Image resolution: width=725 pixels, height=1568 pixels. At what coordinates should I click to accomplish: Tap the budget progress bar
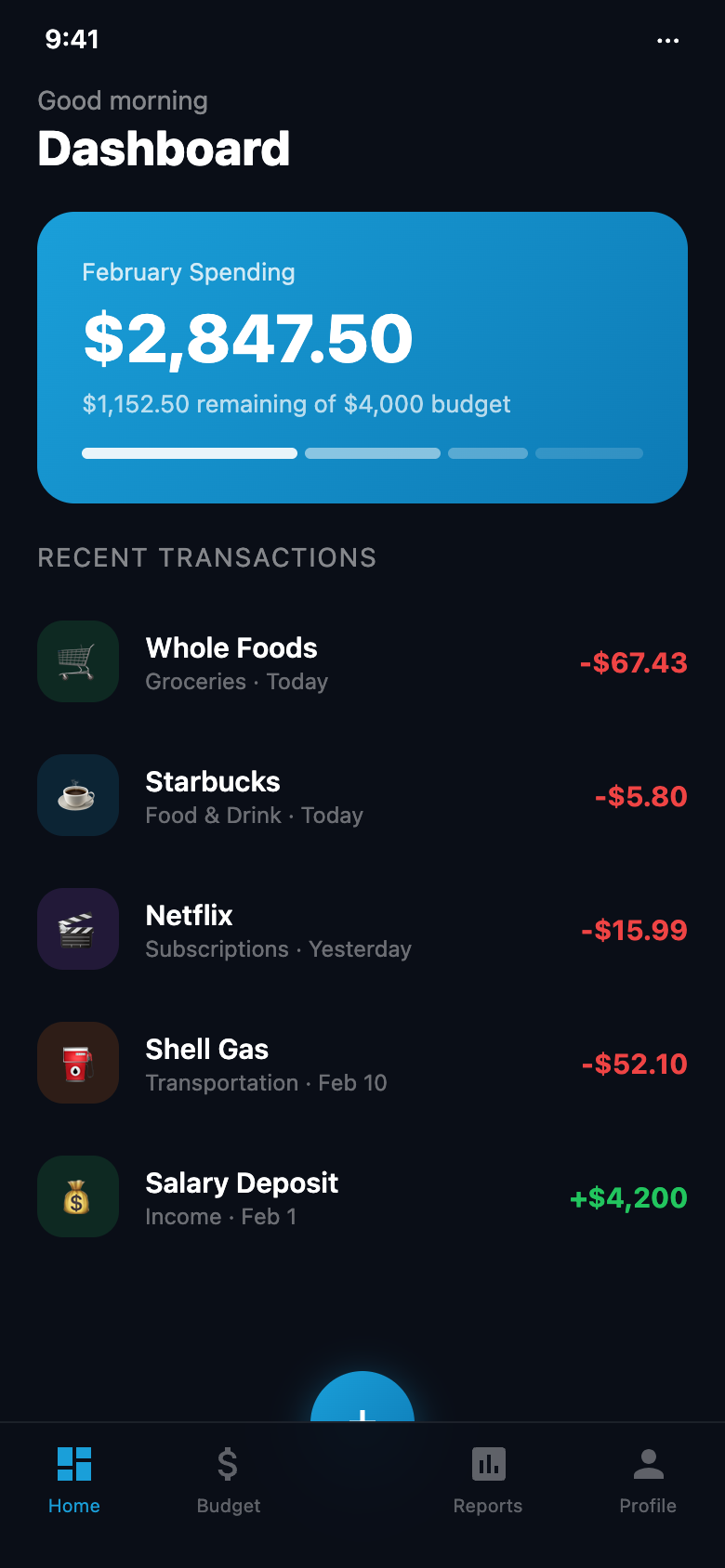coord(362,453)
